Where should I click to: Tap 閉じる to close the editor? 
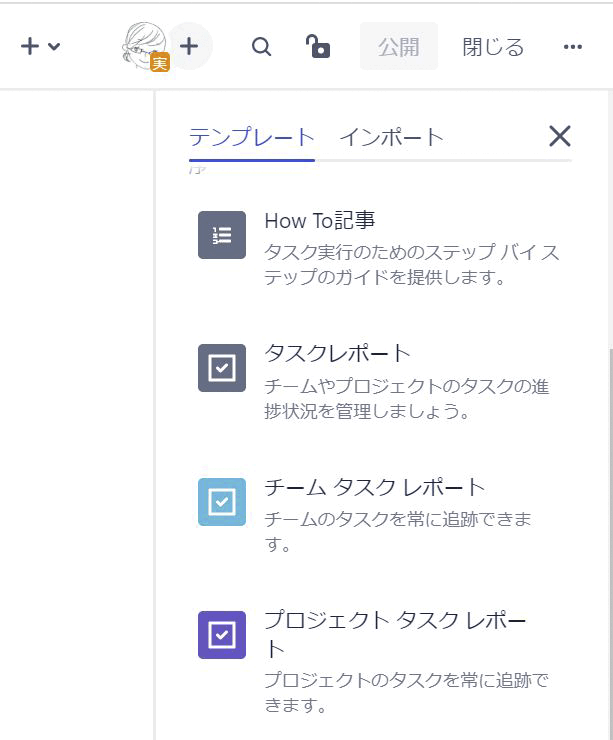(493, 47)
